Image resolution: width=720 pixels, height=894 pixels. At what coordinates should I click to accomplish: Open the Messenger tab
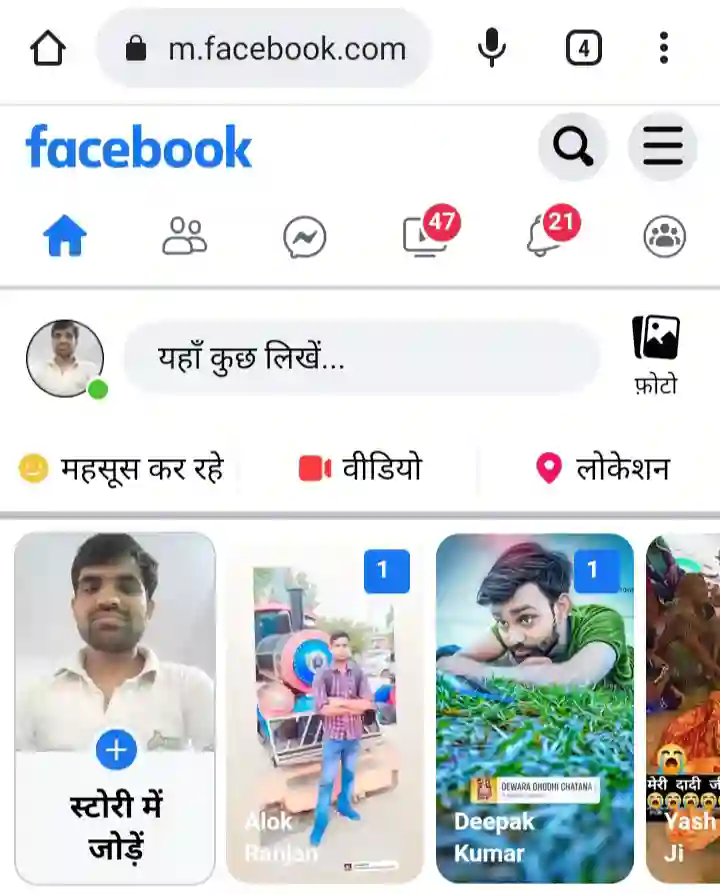(305, 239)
